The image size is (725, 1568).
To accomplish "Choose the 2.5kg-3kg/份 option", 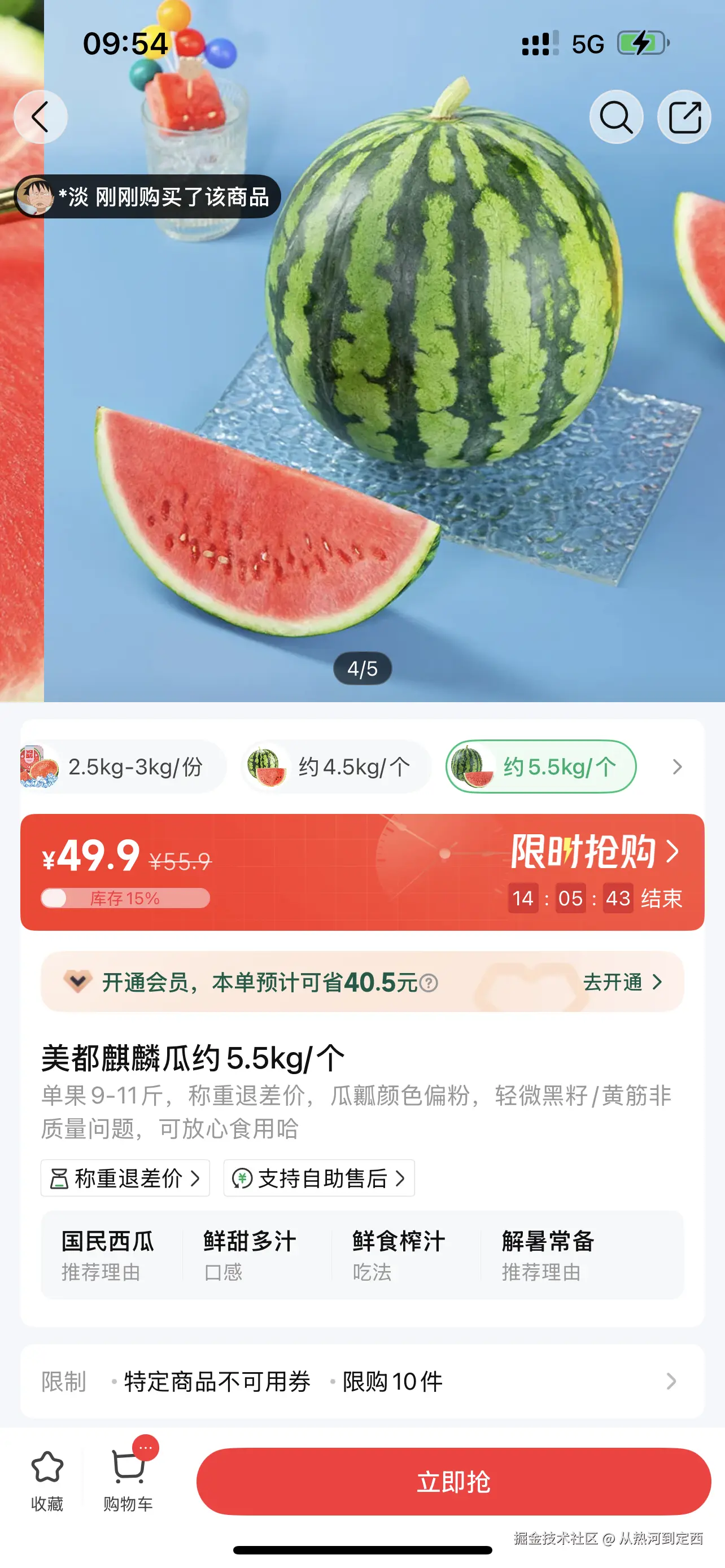I will tap(119, 767).
